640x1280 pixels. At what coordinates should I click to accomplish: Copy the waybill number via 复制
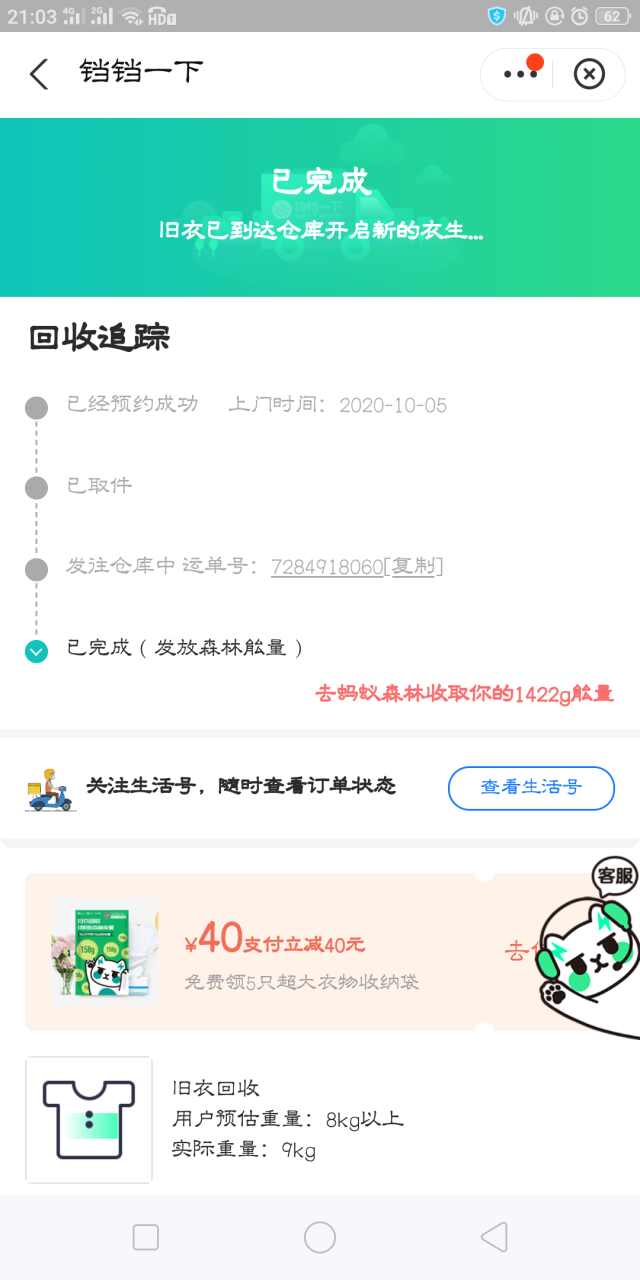(413, 567)
